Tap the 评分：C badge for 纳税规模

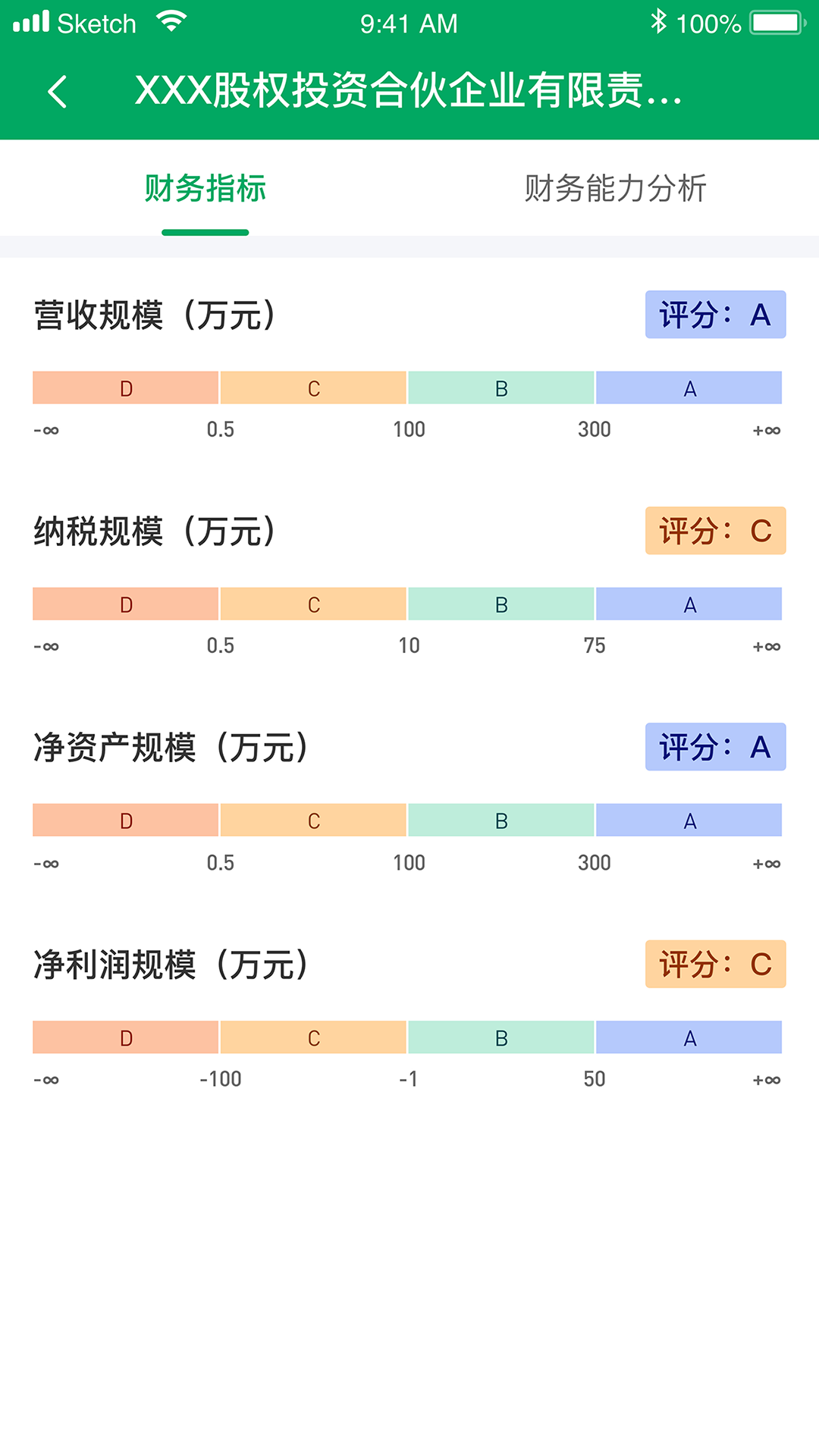[x=715, y=531]
